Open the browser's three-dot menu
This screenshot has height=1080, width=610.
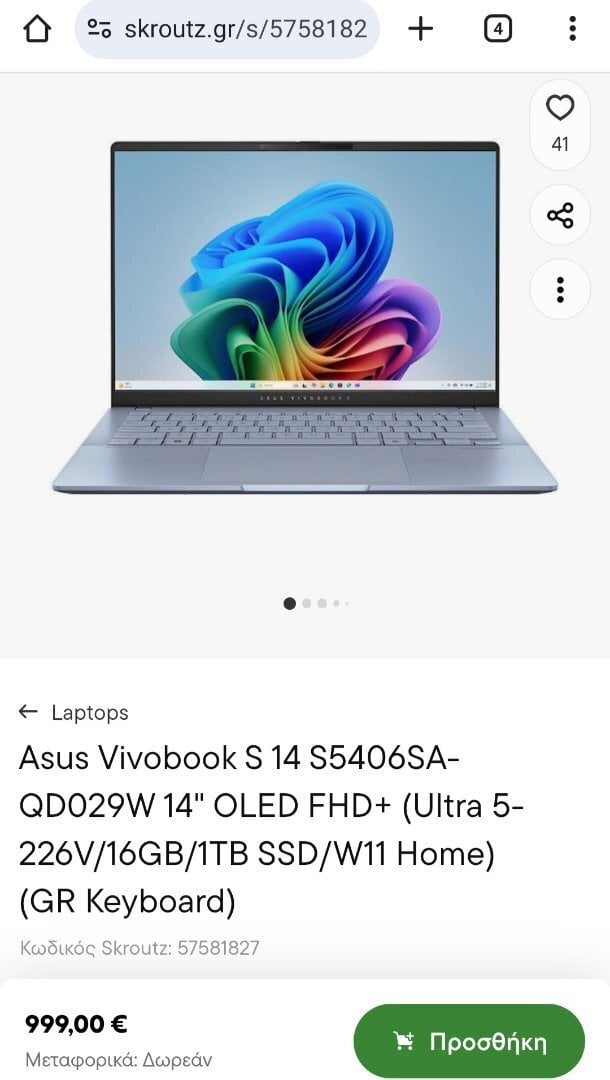(572, 29)
